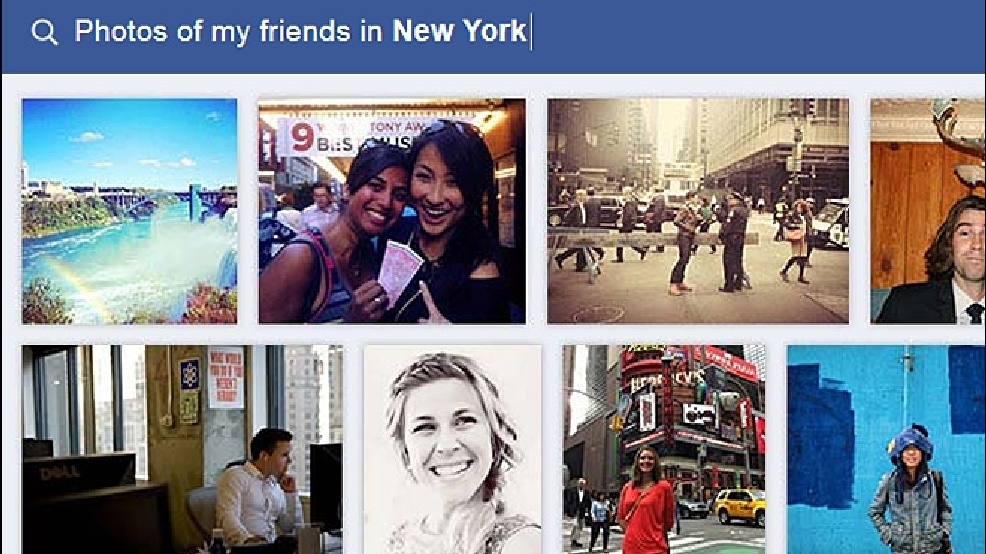986x554 pixels.
Task: Open the photo of man in suit and tie
Action: [928, 210]
